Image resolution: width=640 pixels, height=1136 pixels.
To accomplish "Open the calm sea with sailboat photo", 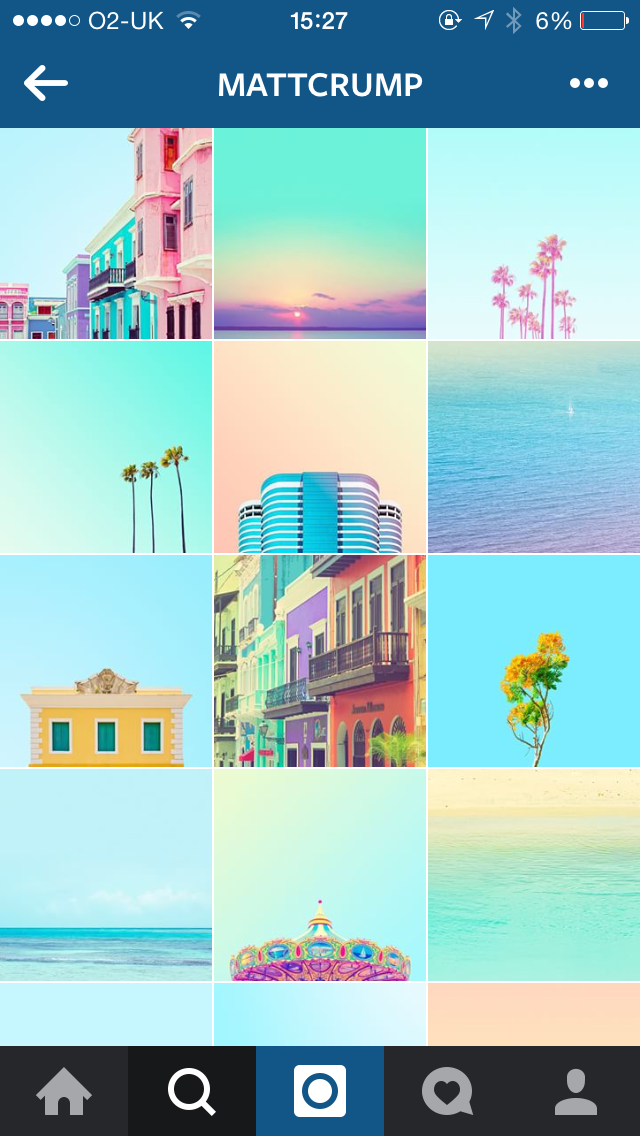I will [x=534, y=448].
